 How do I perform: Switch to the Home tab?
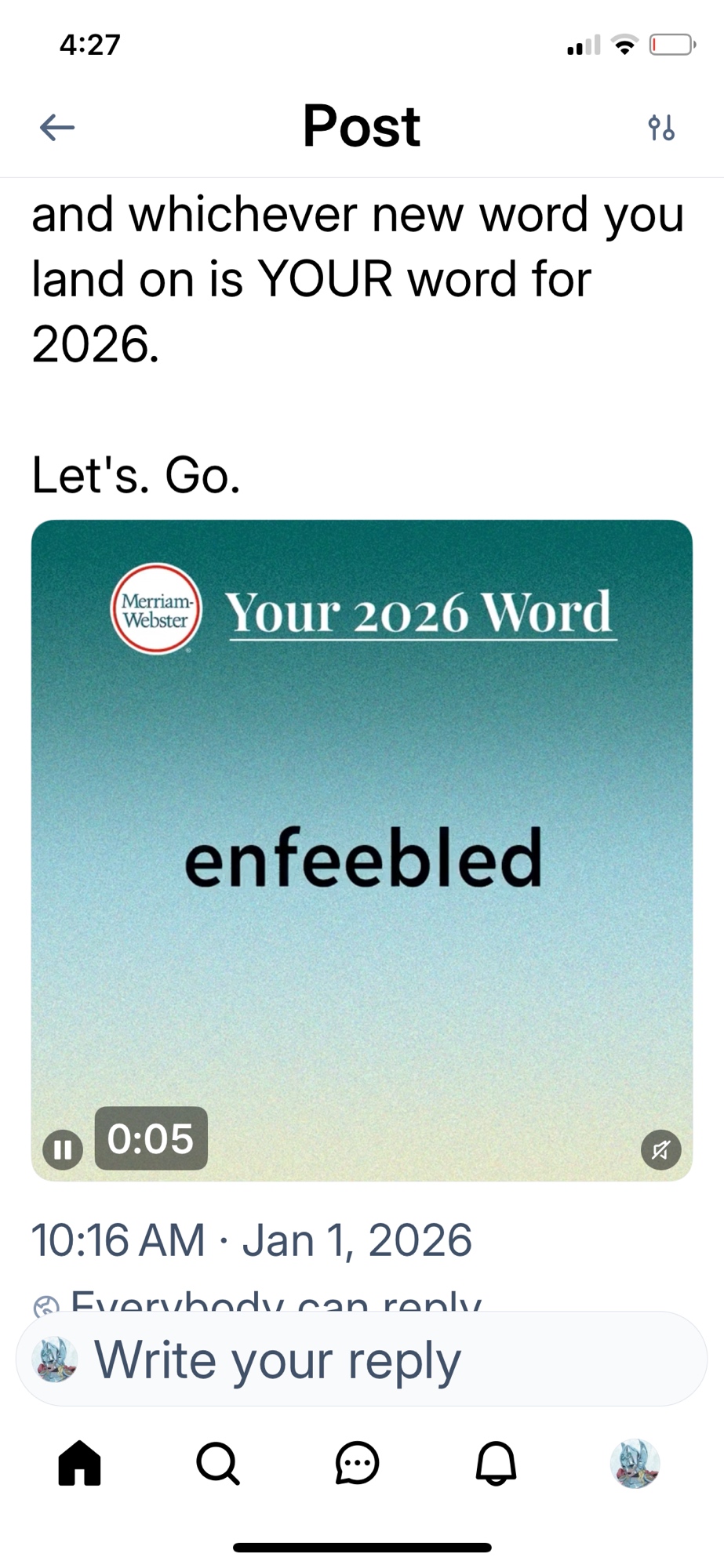(80, 1463)
